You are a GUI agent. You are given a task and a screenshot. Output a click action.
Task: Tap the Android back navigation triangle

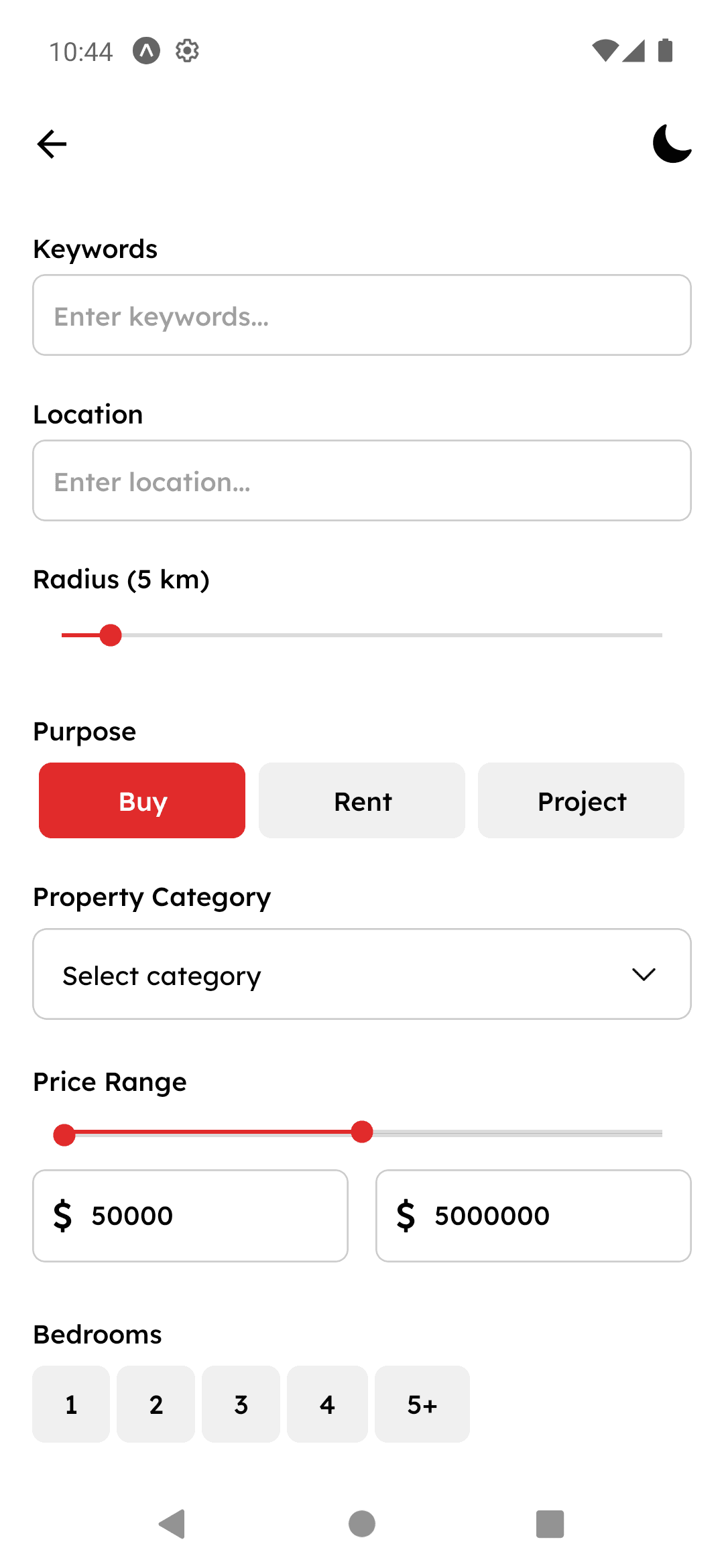tap(172, 1524)
